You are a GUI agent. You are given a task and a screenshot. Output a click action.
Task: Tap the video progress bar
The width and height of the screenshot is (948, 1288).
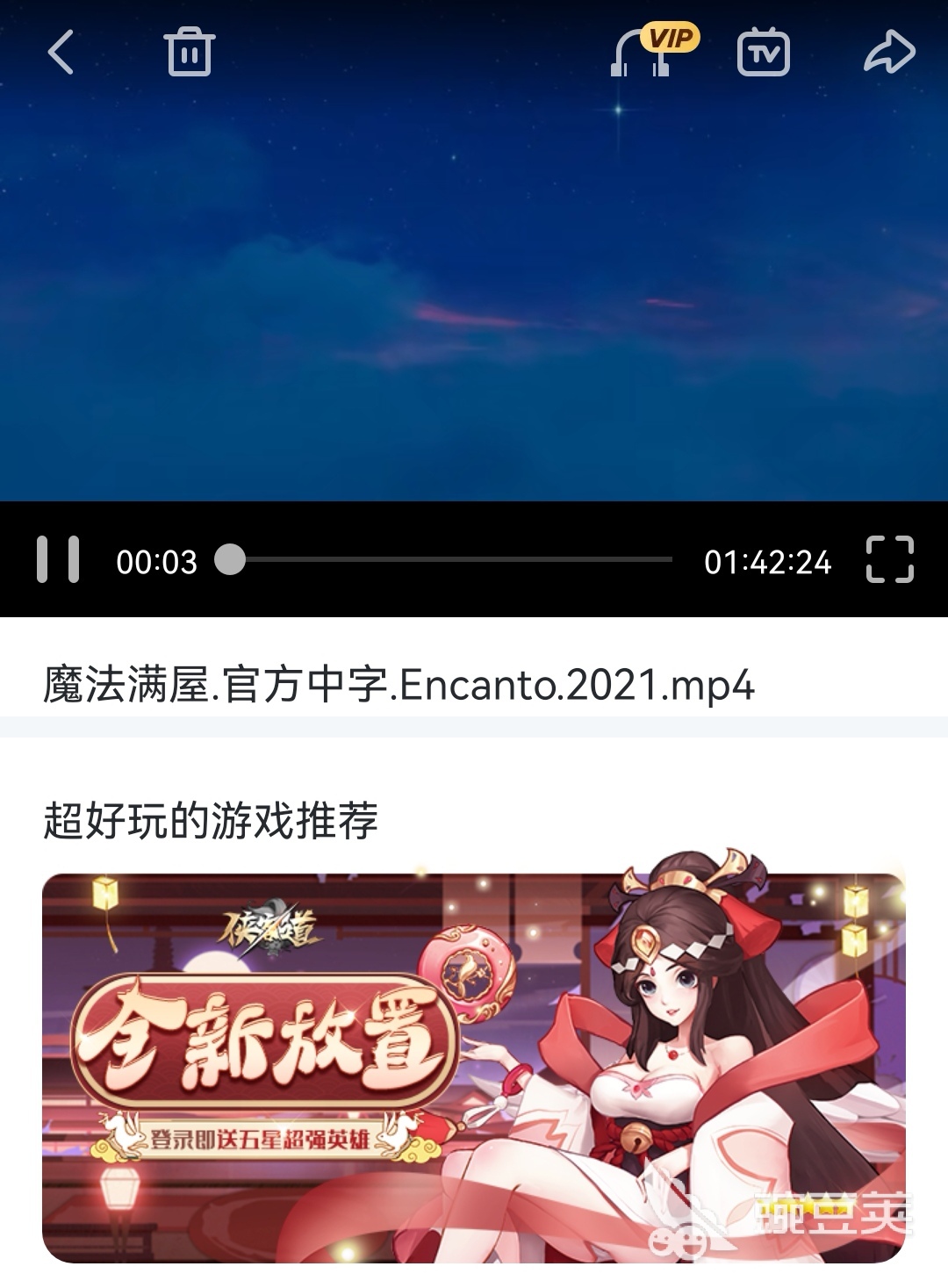click(452, 559)
